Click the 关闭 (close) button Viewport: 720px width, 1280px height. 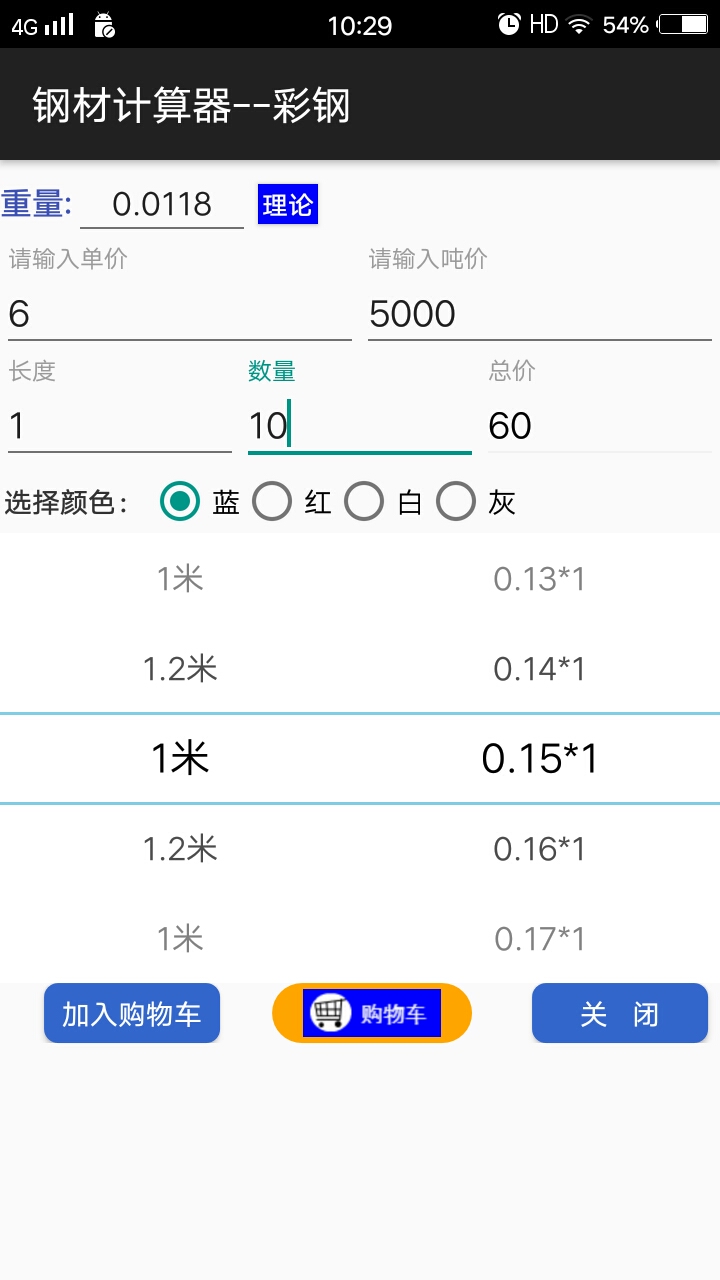click(x=620, y=1013)
